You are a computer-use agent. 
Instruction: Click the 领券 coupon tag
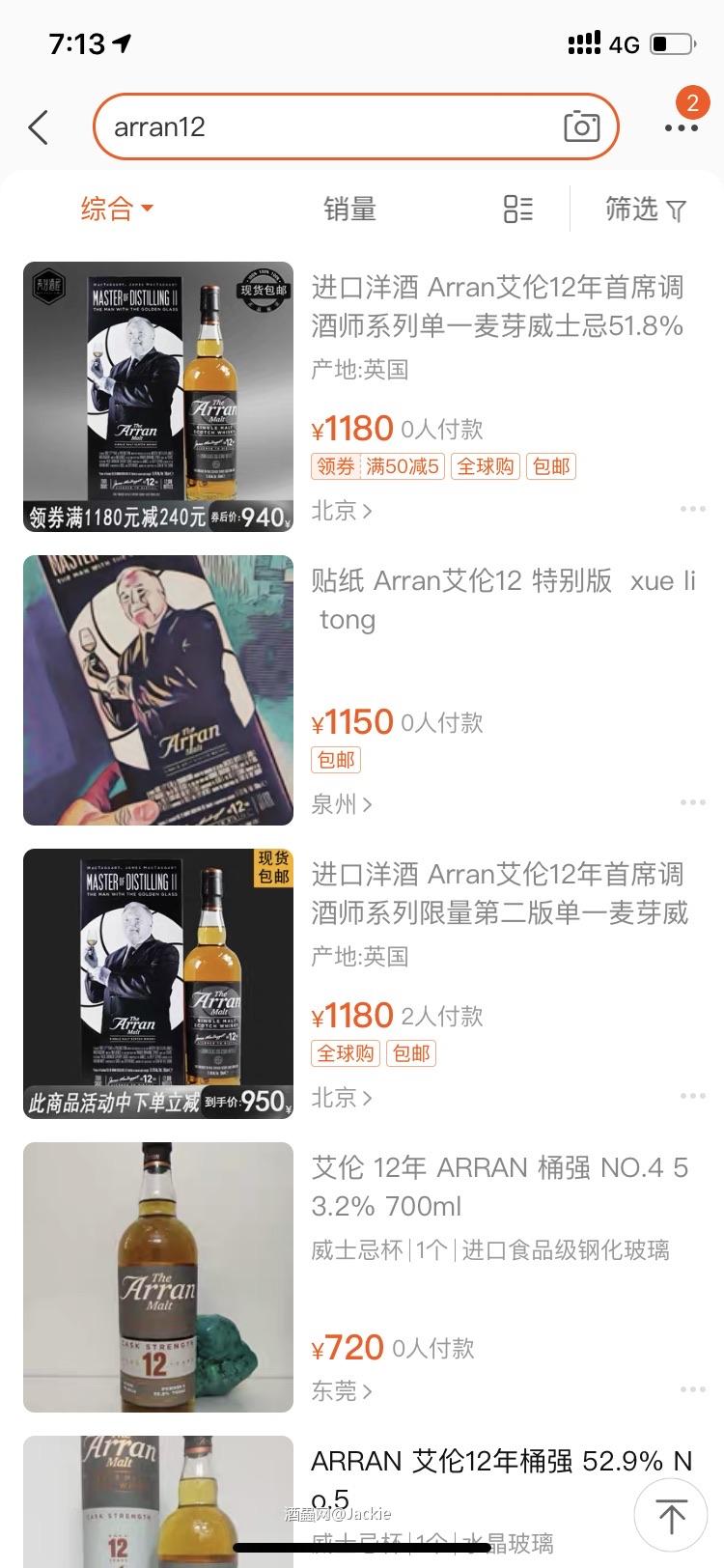333,466
